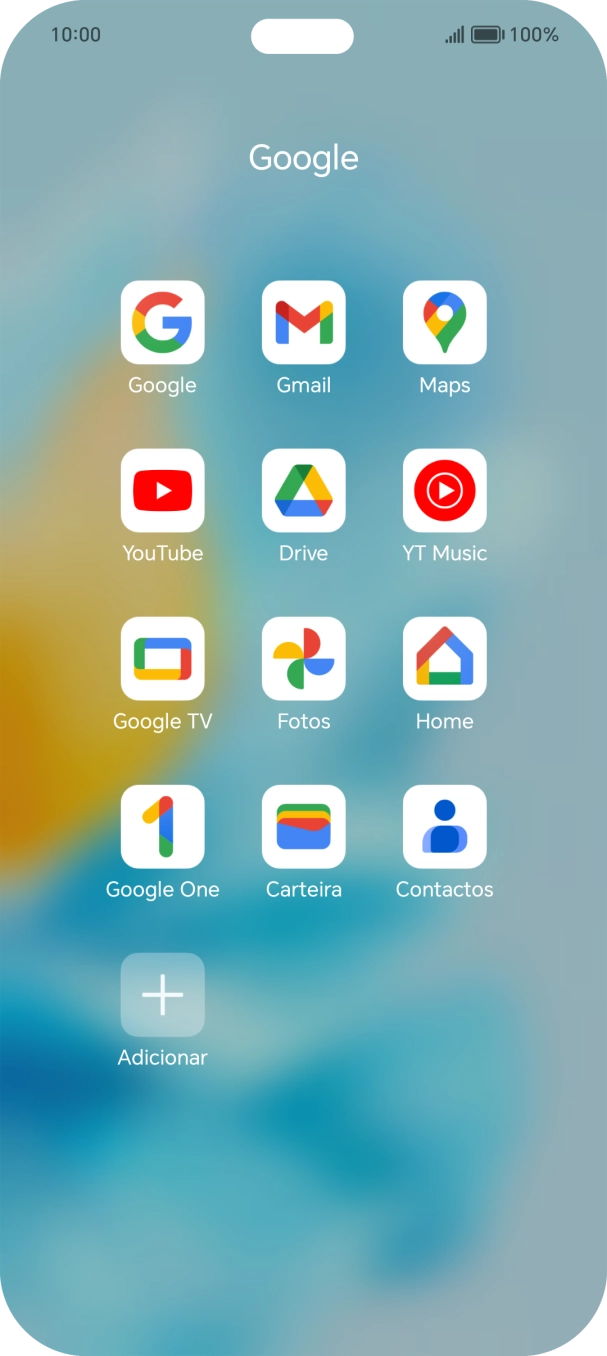Start YT Music
This screenshot has height=1356, width=607.
(444, 490)
